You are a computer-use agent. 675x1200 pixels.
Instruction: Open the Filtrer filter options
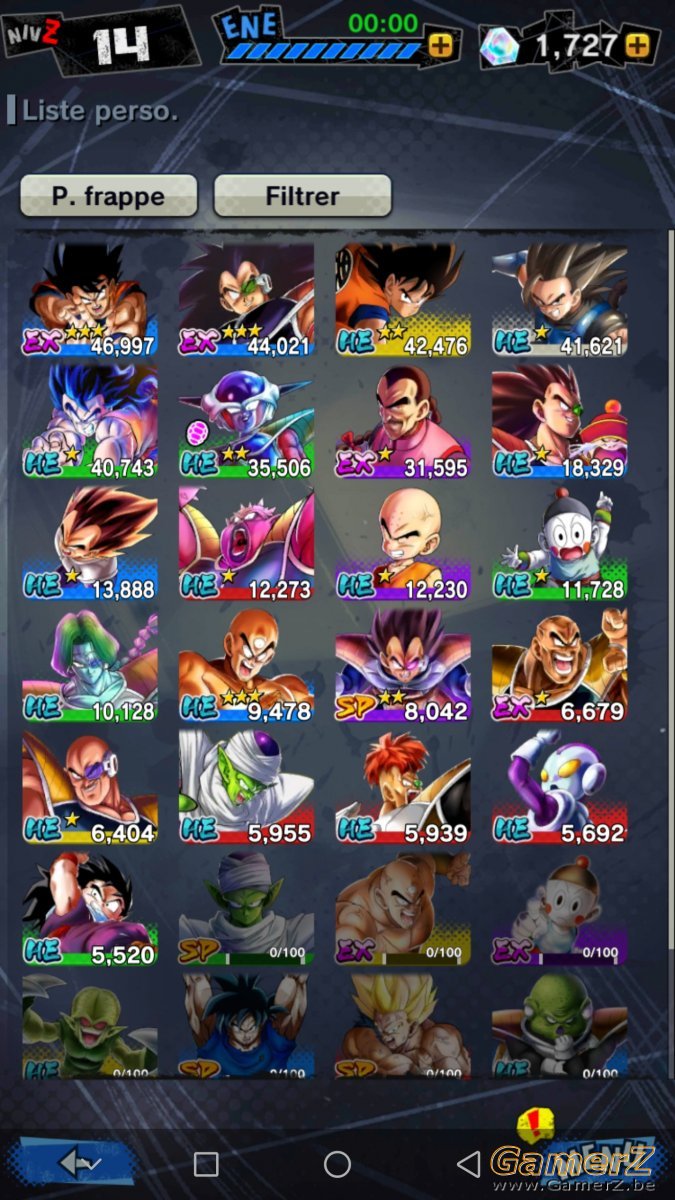(x=302, y=195)
